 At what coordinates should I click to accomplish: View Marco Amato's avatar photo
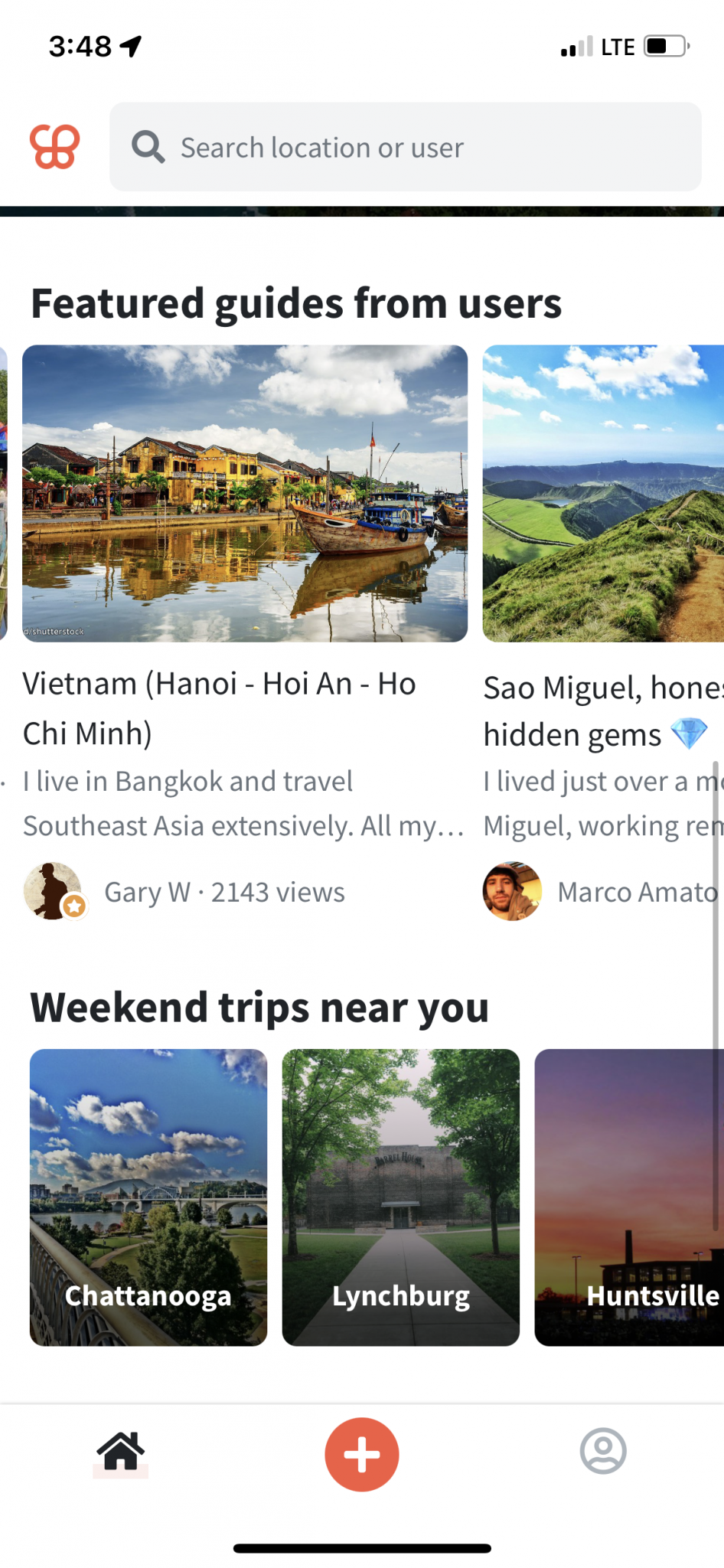511,890
